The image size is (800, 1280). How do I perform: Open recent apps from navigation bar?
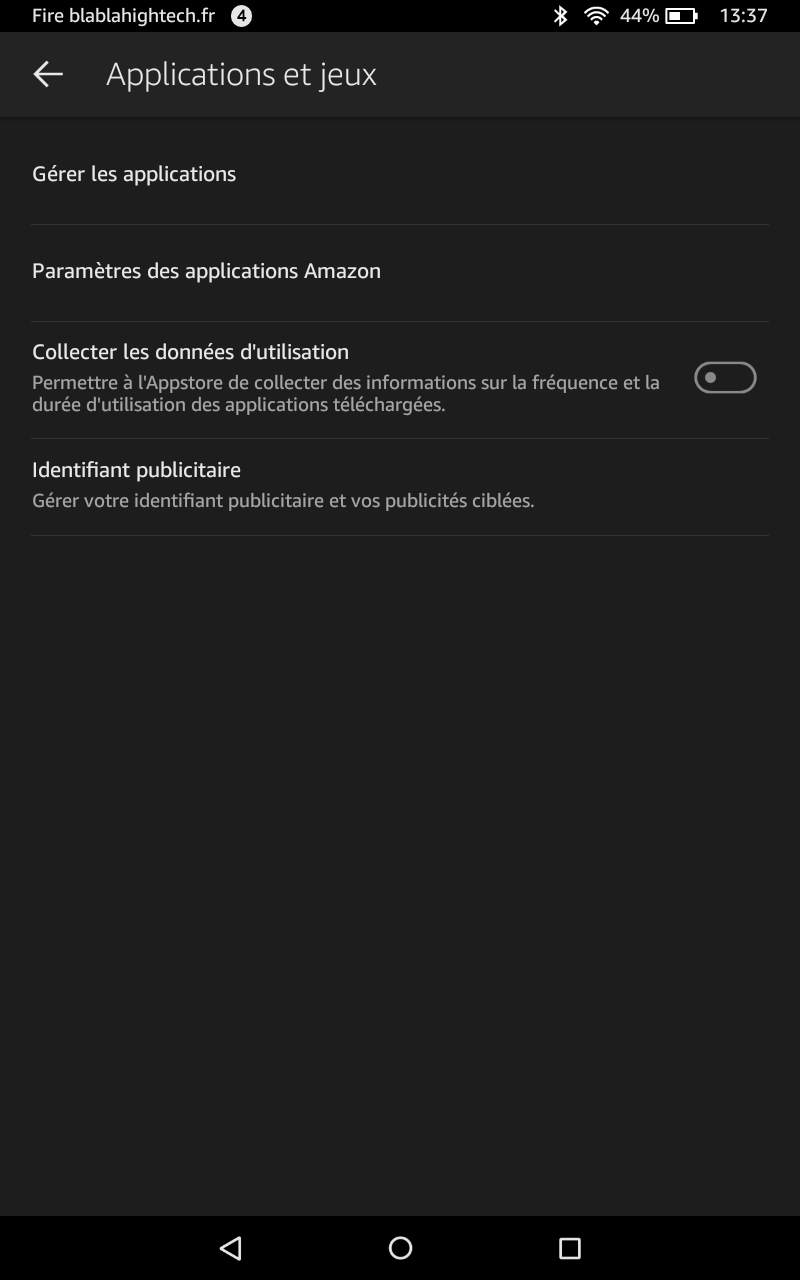tap(569, 1247)
